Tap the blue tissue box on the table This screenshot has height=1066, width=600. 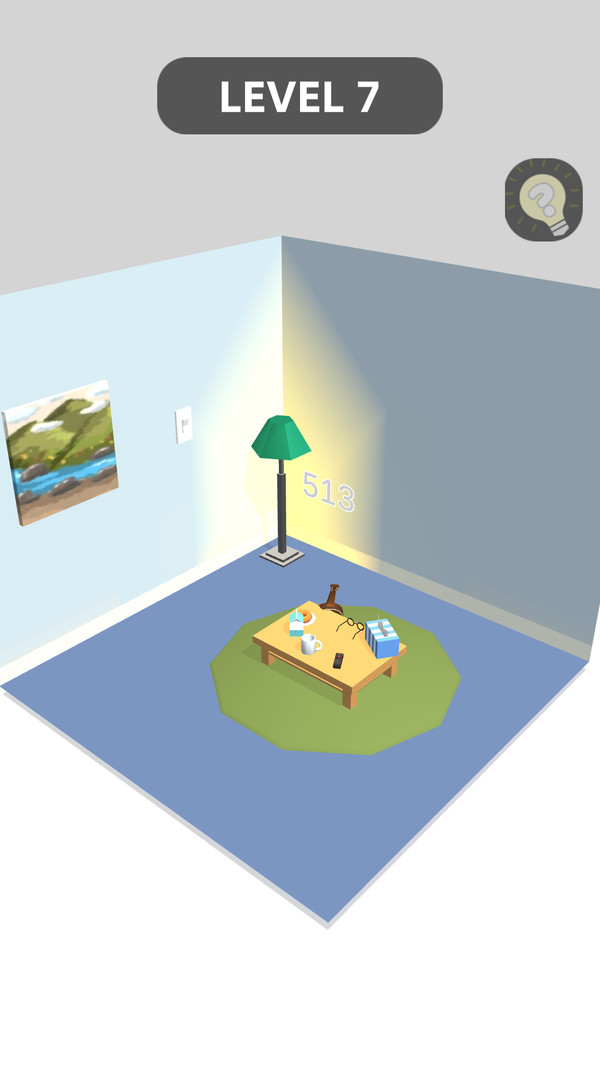click(382, 637)
